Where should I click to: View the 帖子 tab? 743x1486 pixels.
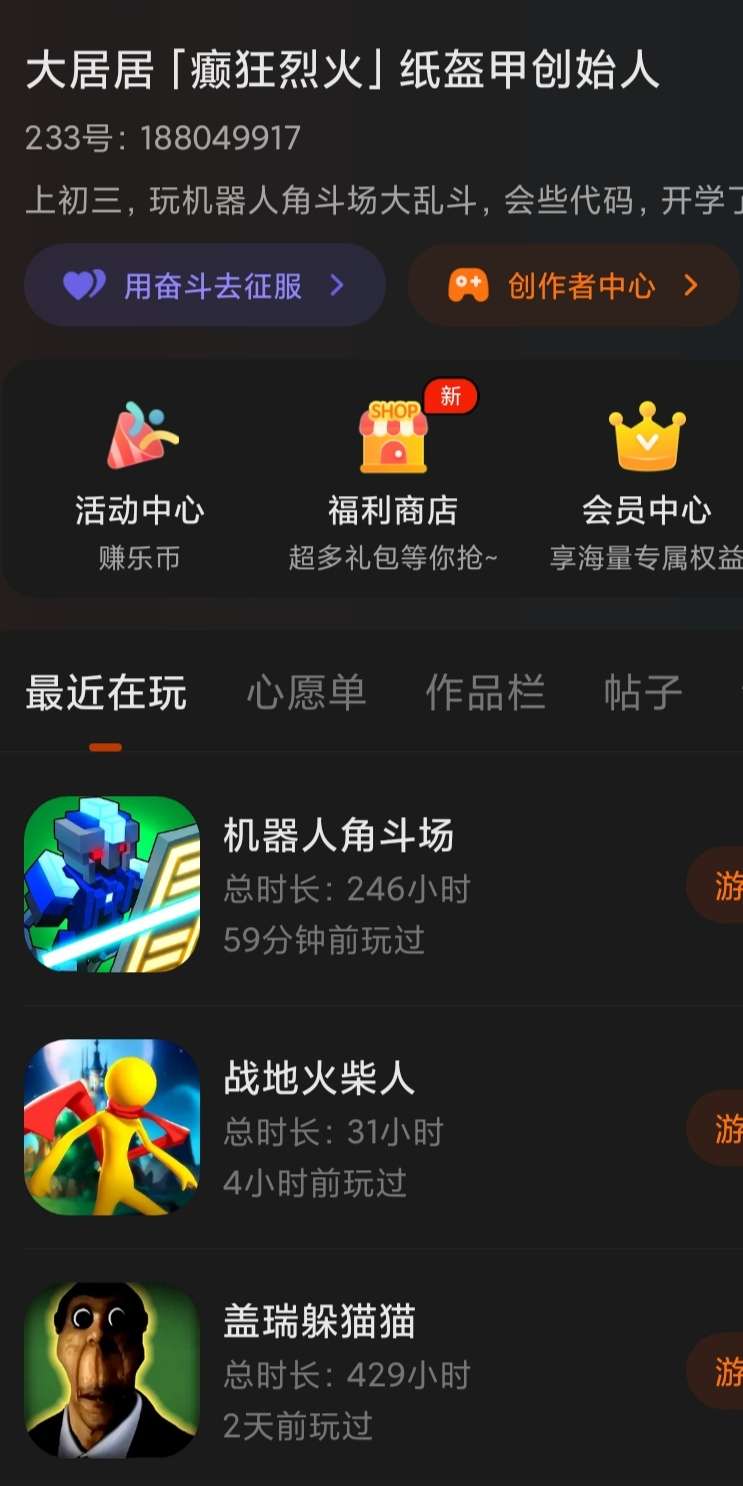(x=643, y=693)
